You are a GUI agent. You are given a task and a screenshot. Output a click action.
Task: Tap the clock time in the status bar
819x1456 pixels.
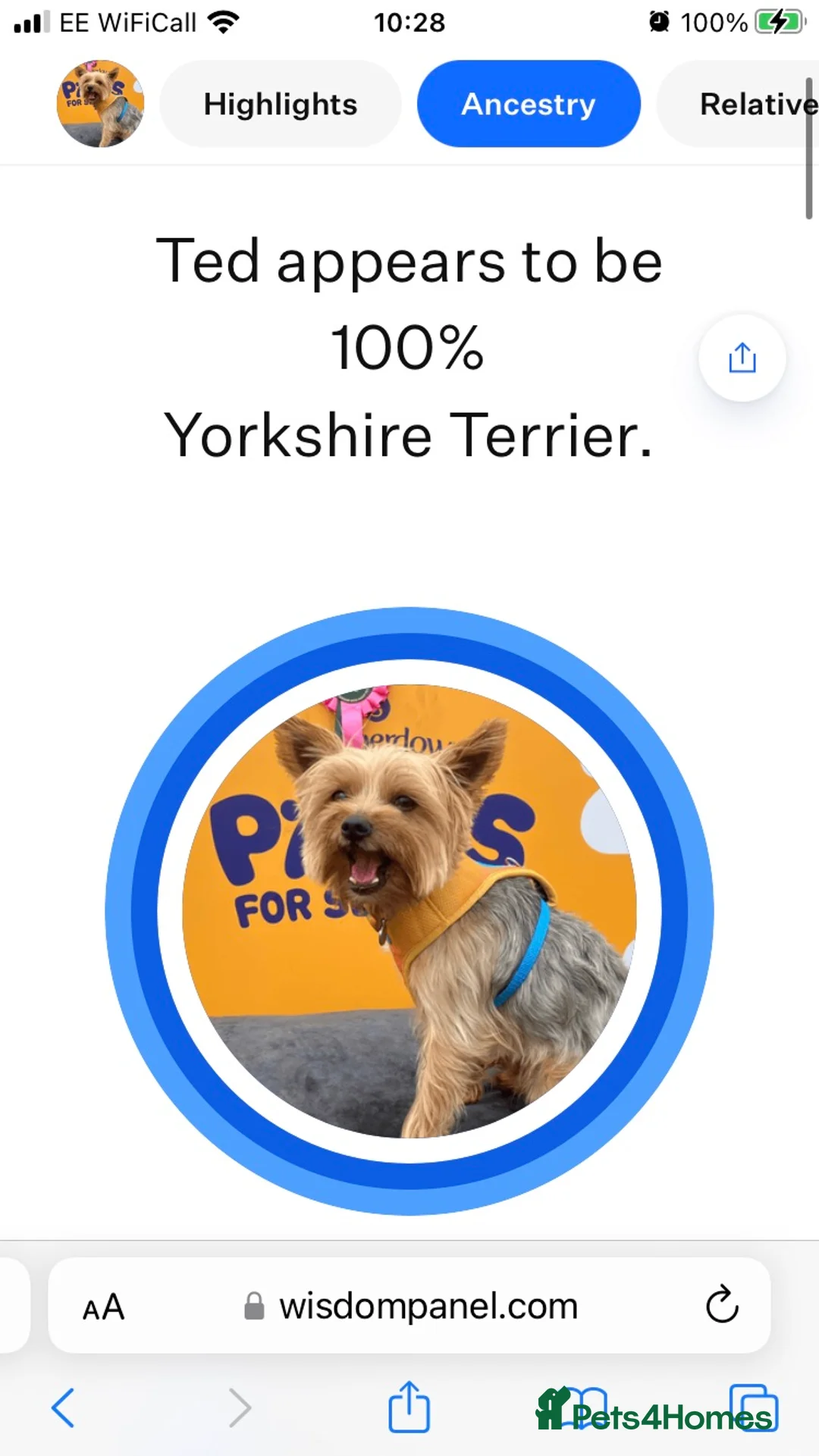pyautogui.click(x=409, y=22)
